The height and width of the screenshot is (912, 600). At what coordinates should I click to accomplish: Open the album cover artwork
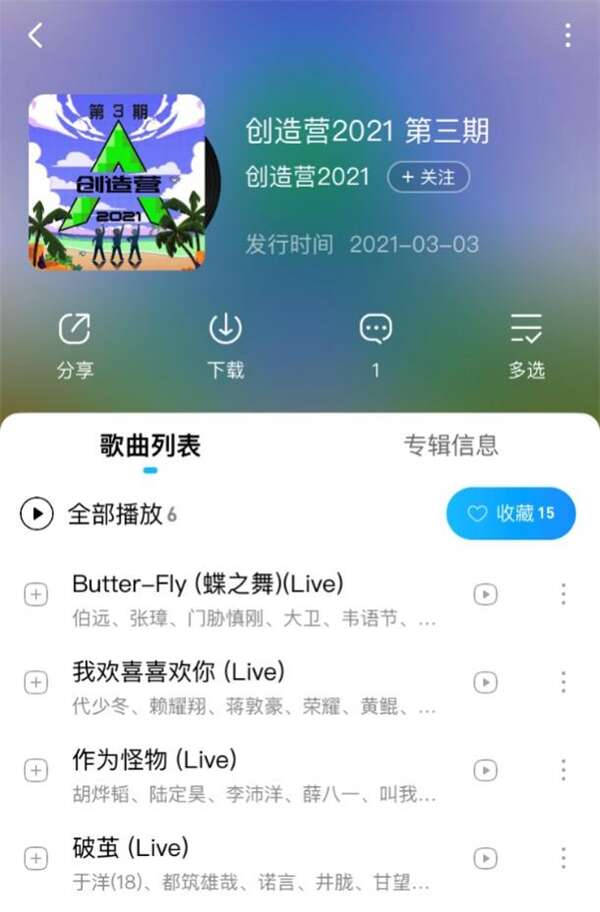click(x=117, y=181)
